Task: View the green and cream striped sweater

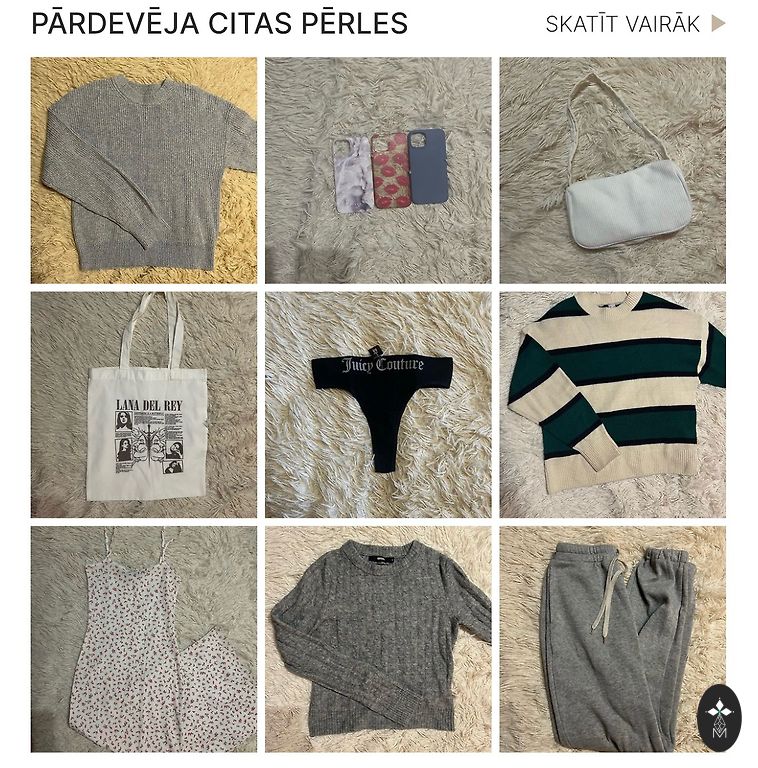Action: (612, 404)
